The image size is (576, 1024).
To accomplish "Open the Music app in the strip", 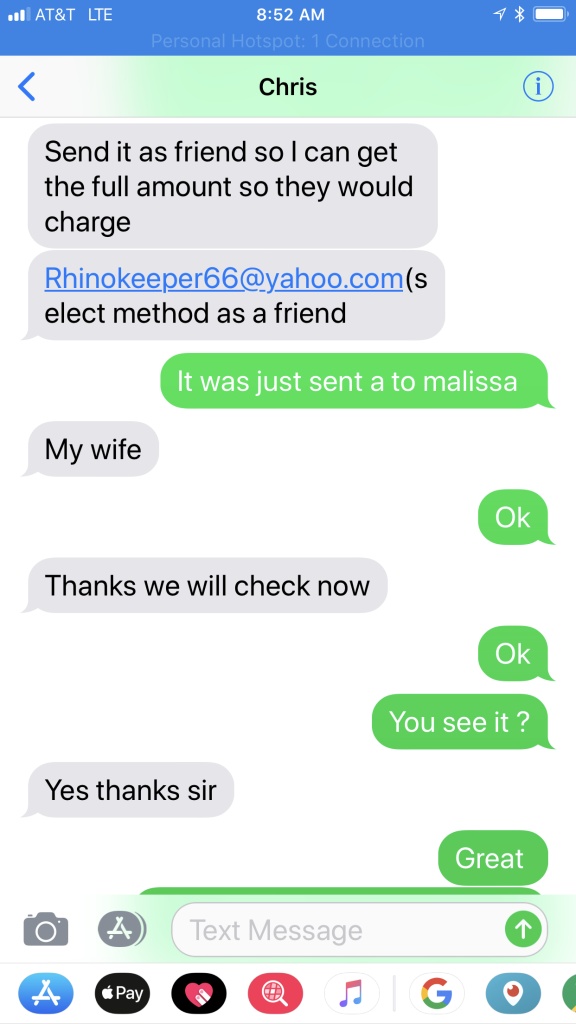I will [352, 993].
